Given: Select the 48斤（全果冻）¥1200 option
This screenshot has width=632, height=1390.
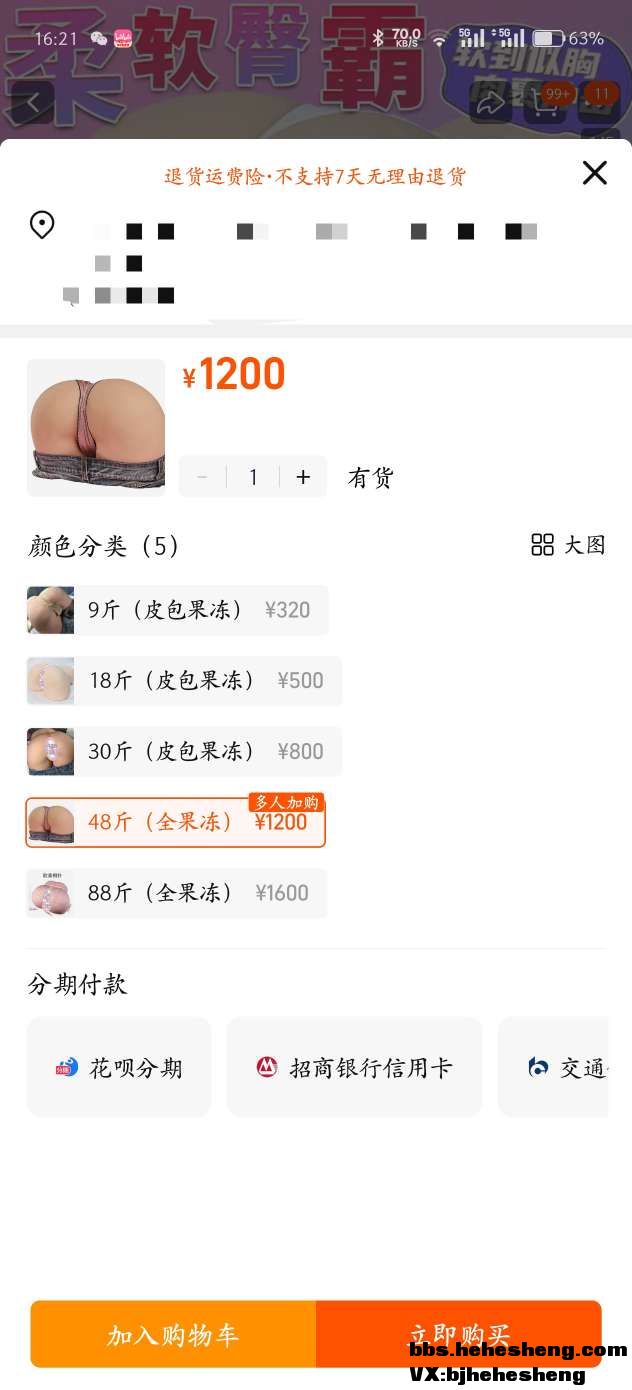Looking at the screenshot, I should (x=176, y=822).
